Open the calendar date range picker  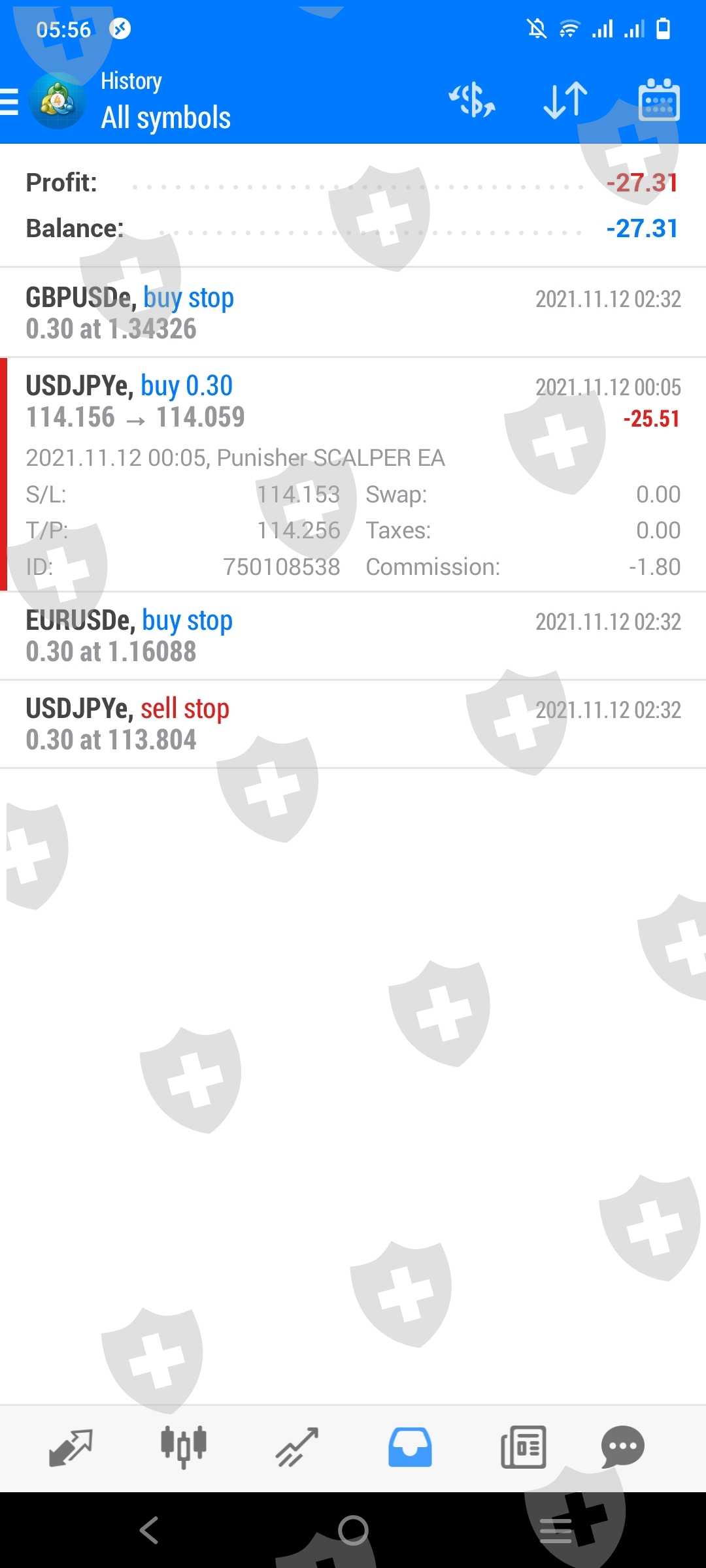coord(658,101)
